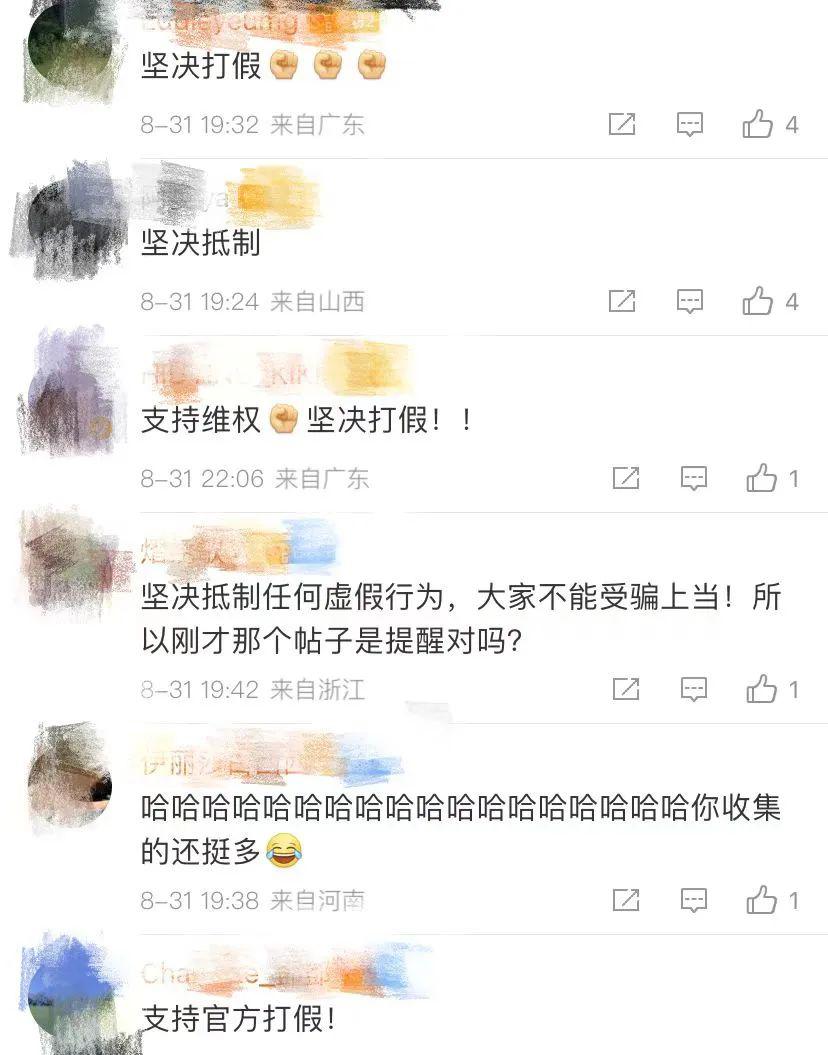Like the 19:32 comment from 广东
This screenshot has height=1055, width=828.
coord(758,125)
